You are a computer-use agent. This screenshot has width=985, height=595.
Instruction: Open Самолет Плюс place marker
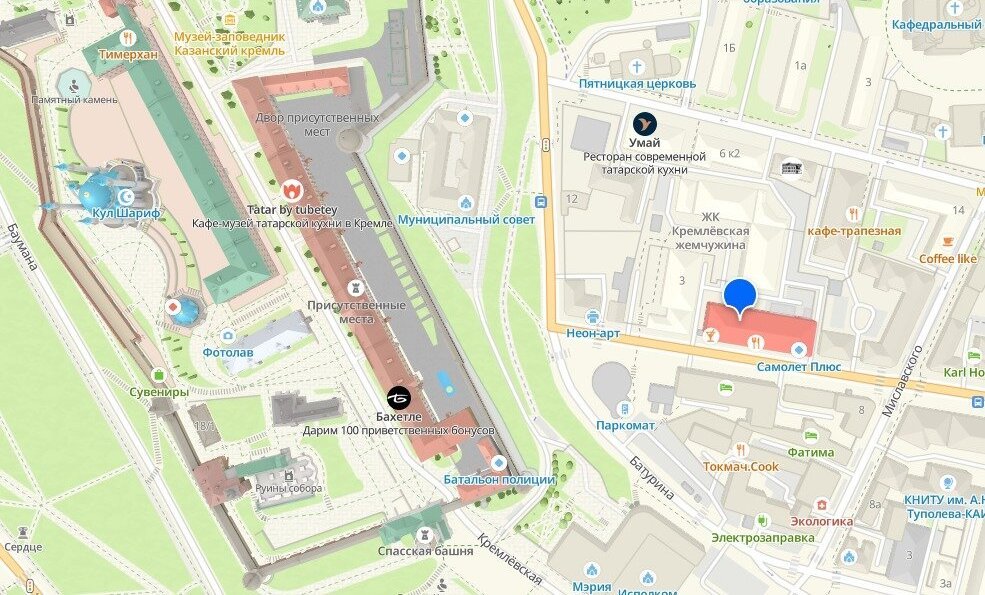pos(798,349)
